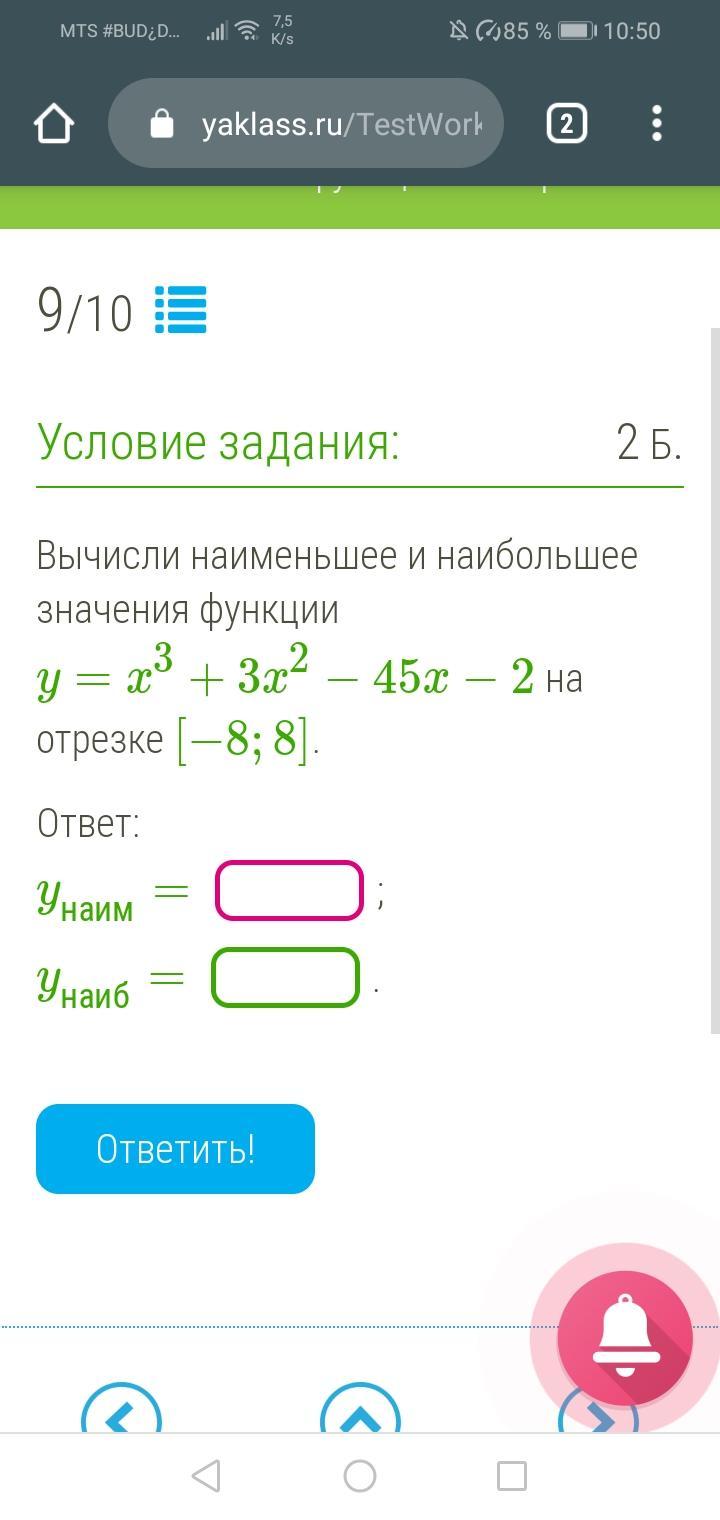Open the tab switcher showing 2 tabs
The width and height of the screenshot is (720, 1520).
566,124
